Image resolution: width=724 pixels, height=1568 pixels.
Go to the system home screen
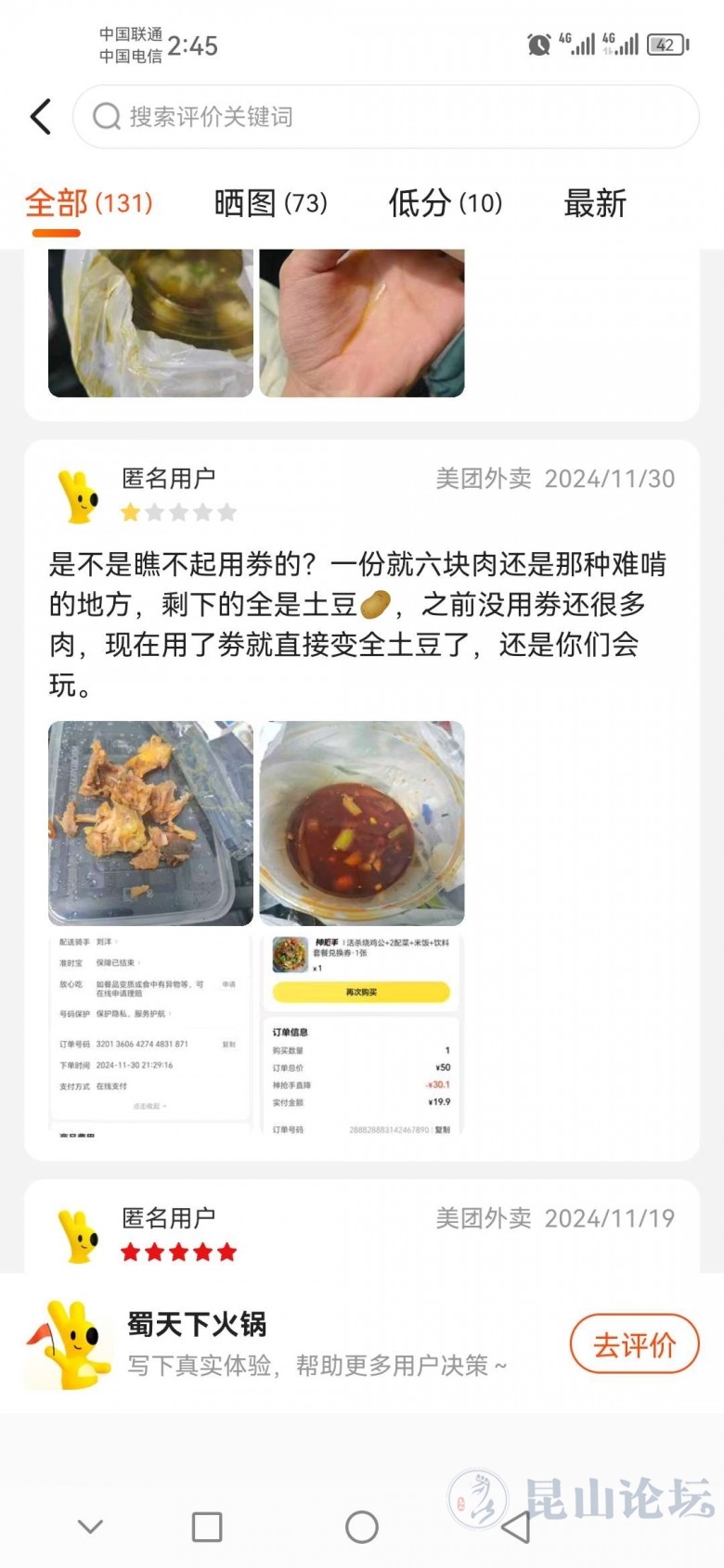[x=362, y=1526]
